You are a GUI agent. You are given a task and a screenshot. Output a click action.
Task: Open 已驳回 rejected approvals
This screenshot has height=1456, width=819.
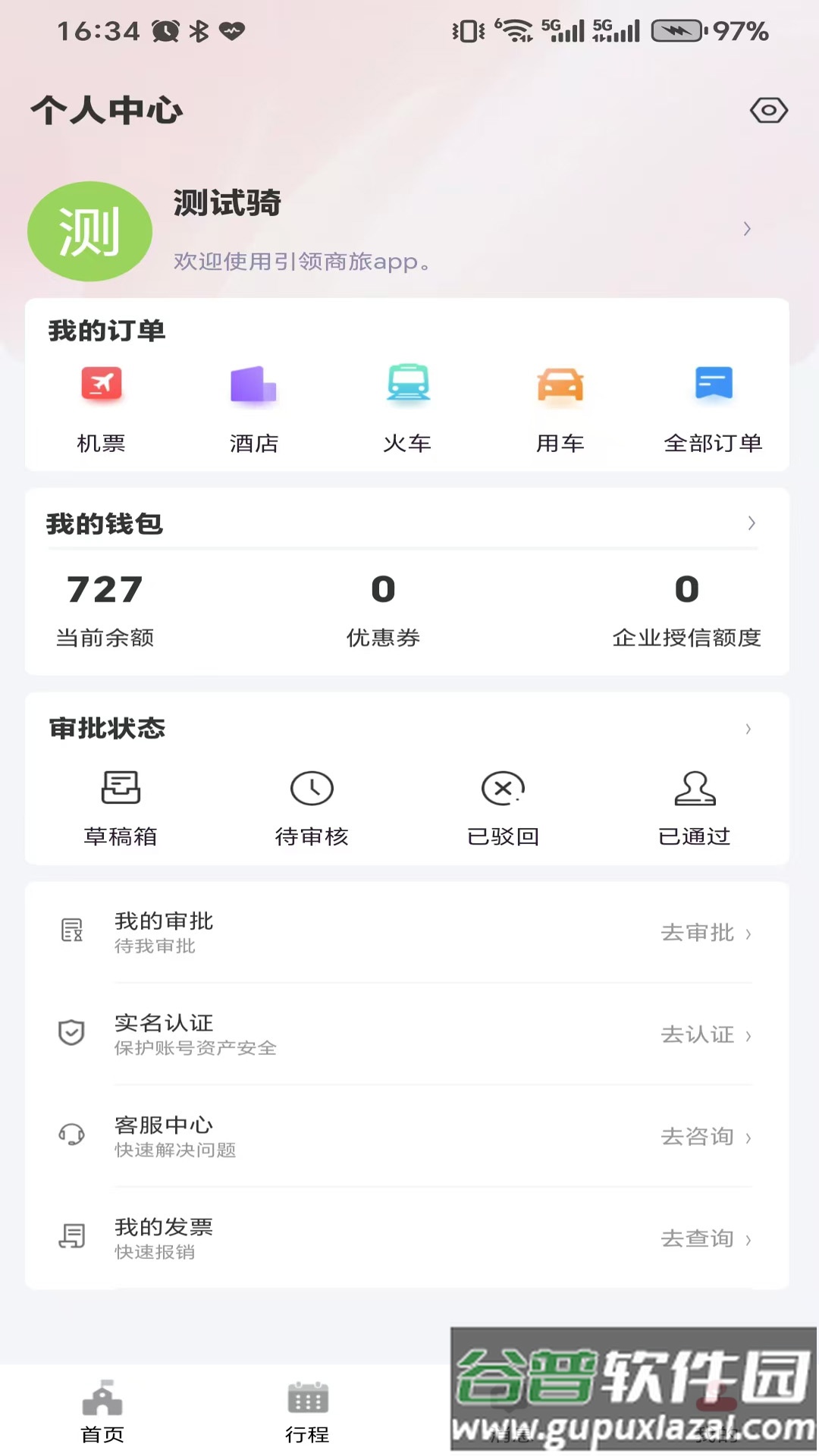503,808
